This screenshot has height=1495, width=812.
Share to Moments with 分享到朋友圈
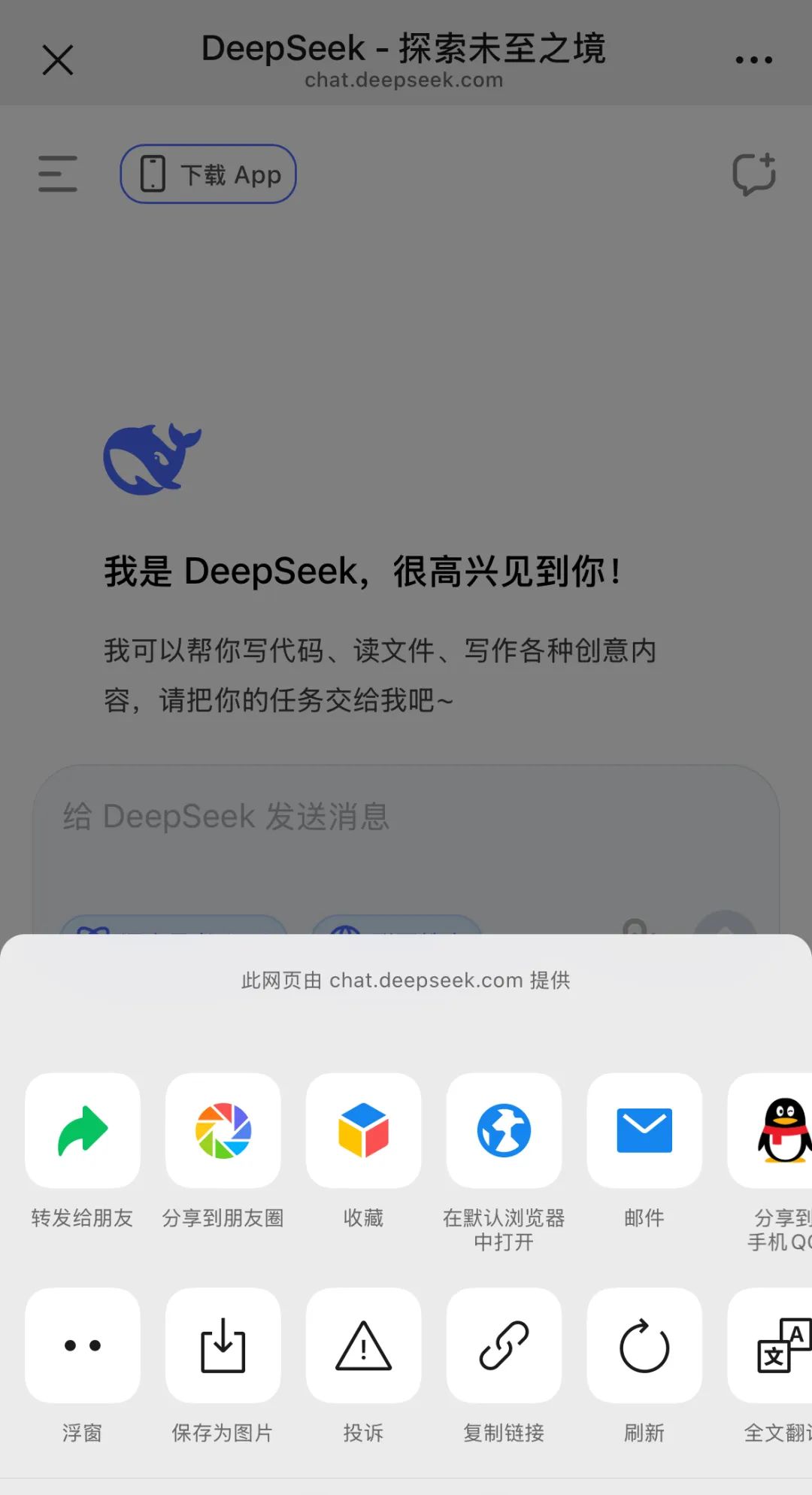(223, 1130)
